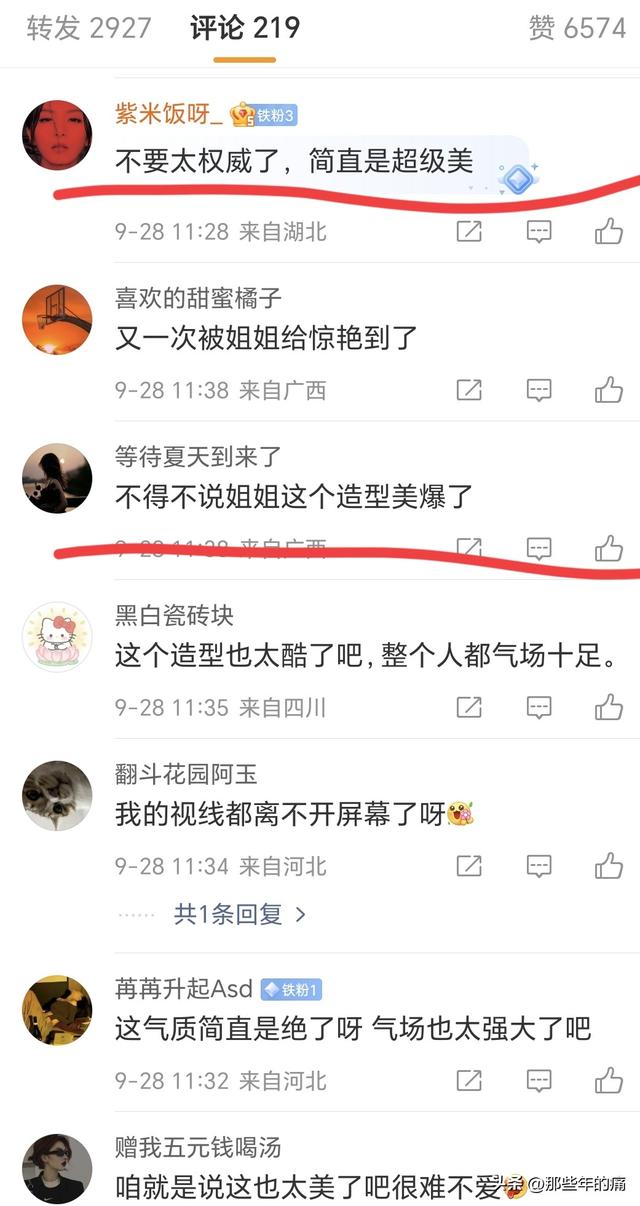Viewport: 640px width, 1206px height.
Task: Like the comment by 喜欢的甜蜜橘子
Action: click(609, 390)
